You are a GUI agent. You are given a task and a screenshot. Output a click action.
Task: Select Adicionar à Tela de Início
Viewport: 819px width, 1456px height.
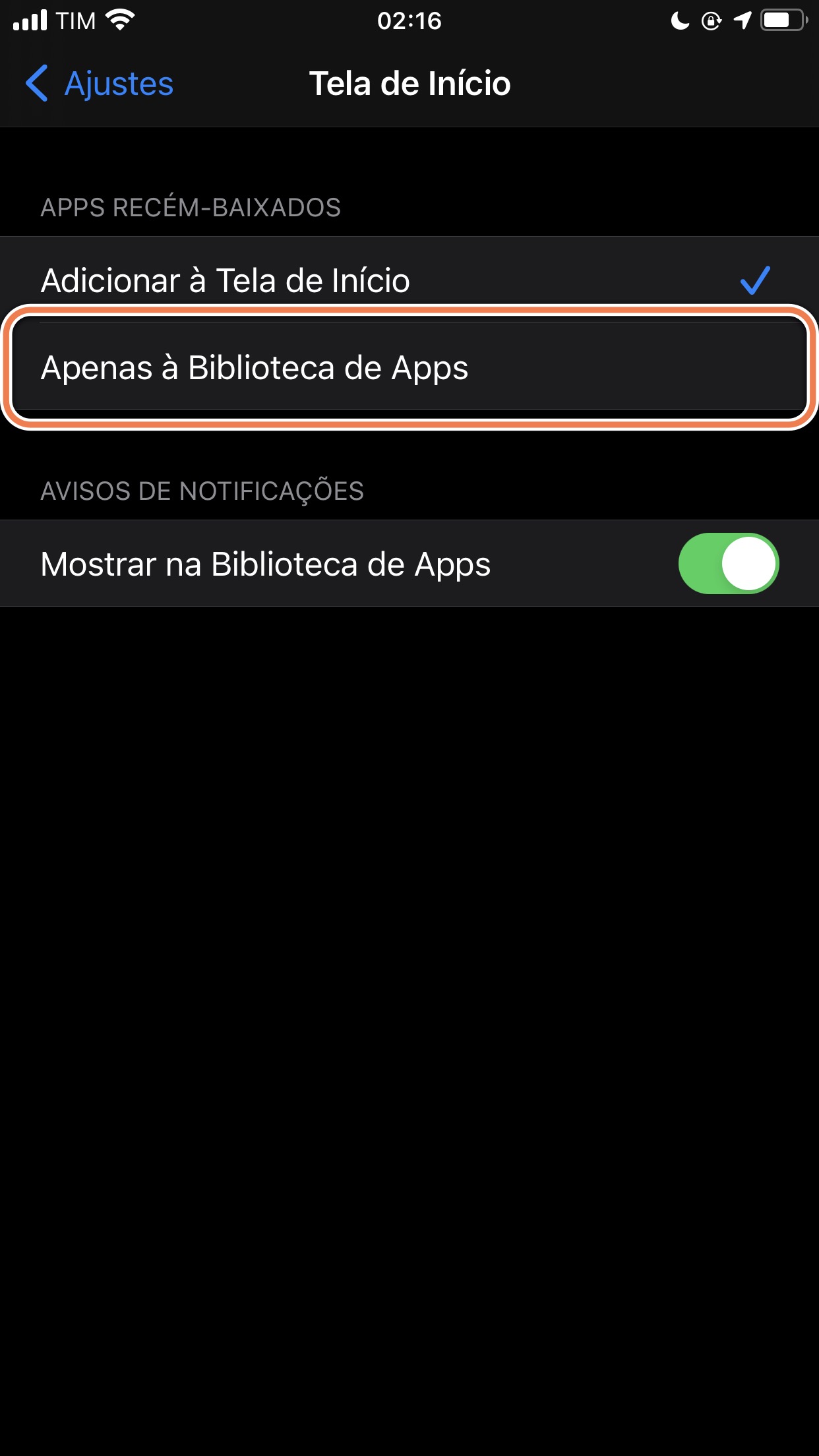pyautogui.click(x=409, y=280)
